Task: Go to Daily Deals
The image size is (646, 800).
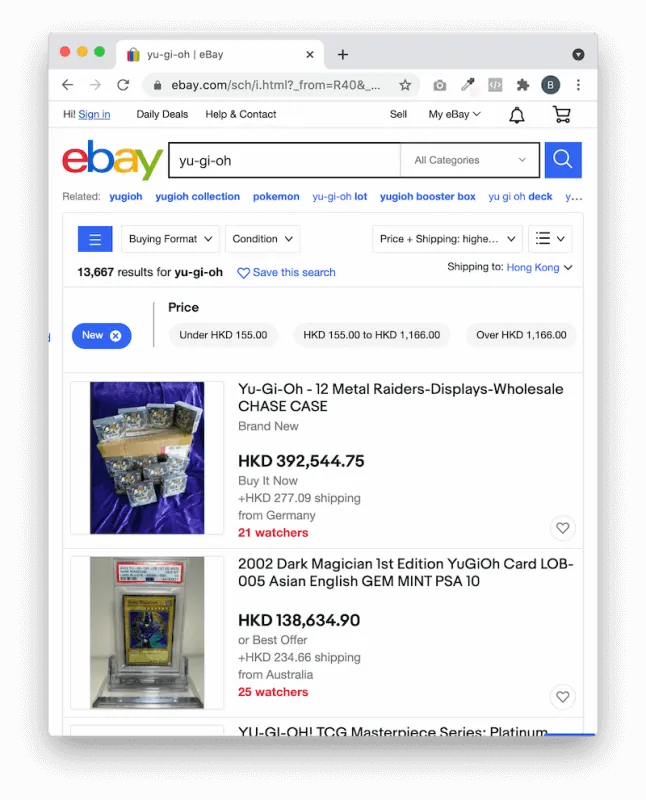Action: [x=162, y=114]
